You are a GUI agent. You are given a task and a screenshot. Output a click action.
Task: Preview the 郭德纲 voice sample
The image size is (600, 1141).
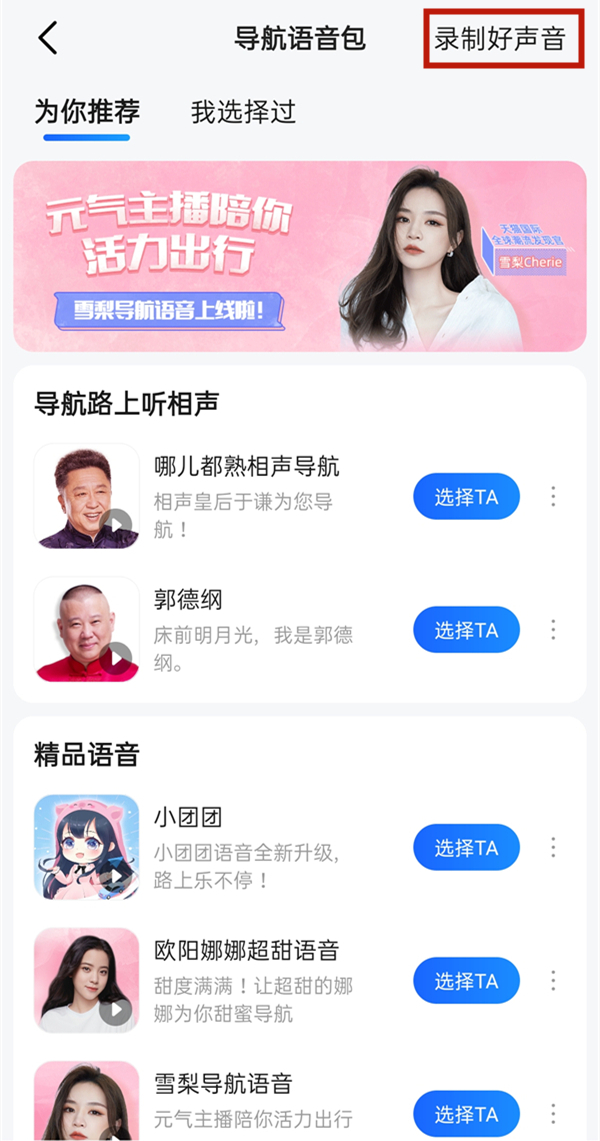point(117,656)
